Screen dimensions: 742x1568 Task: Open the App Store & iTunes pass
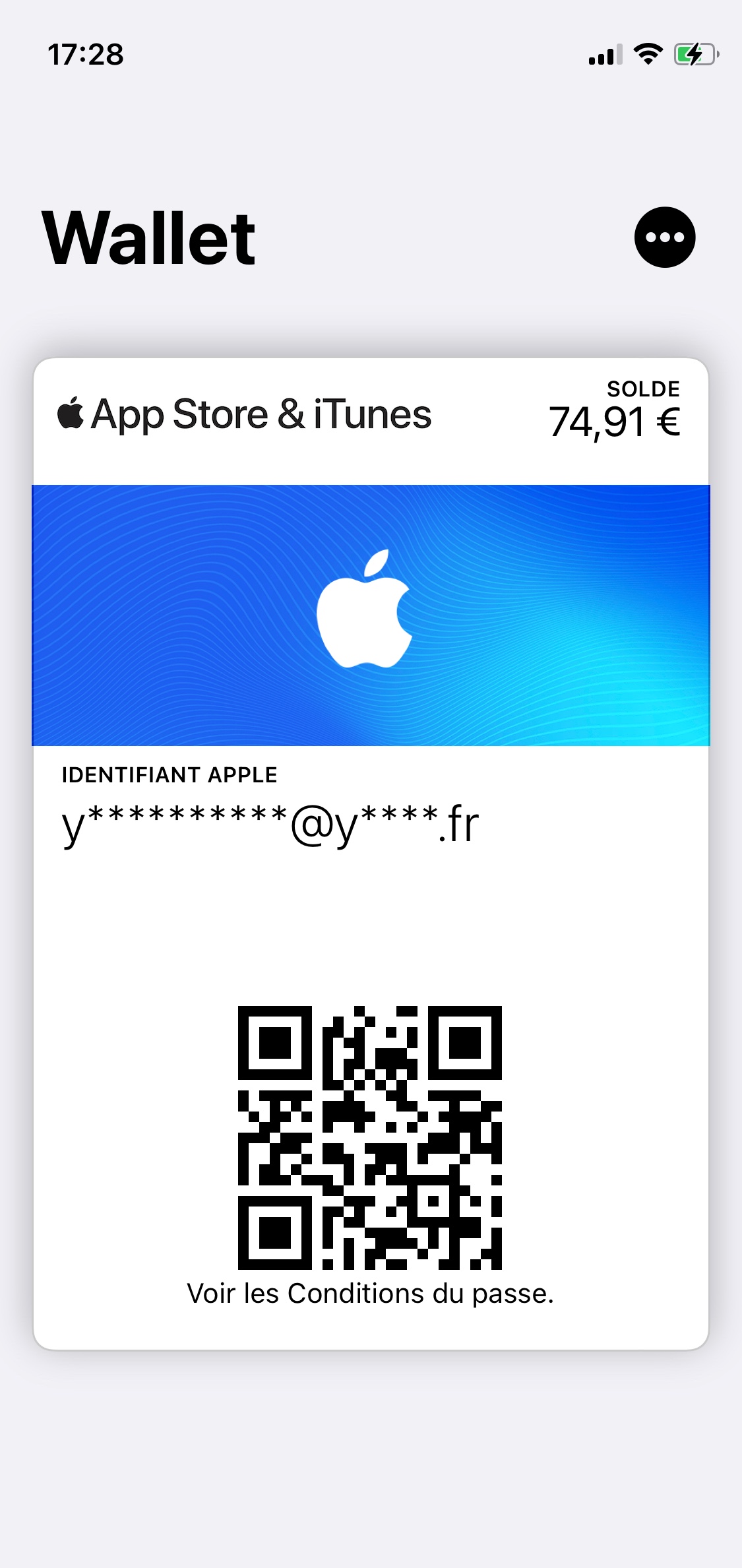(371, 615)
